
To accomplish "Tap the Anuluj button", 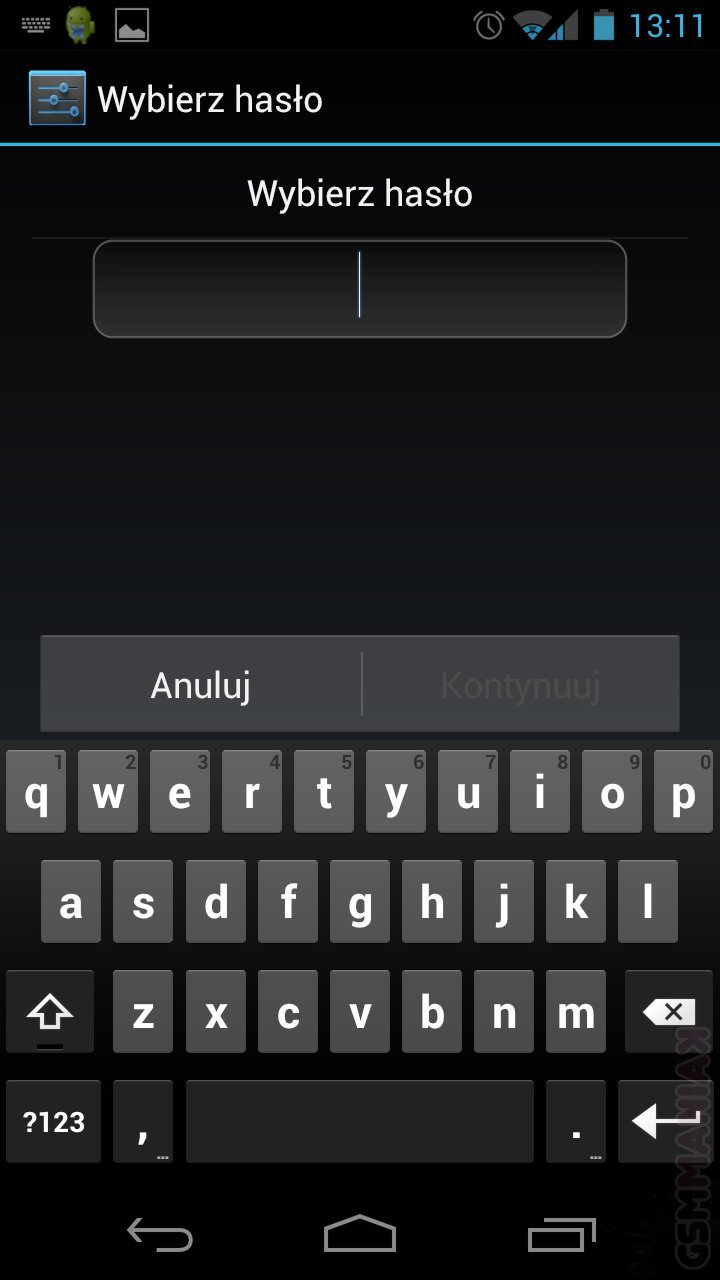I will [x=200, y=685].
